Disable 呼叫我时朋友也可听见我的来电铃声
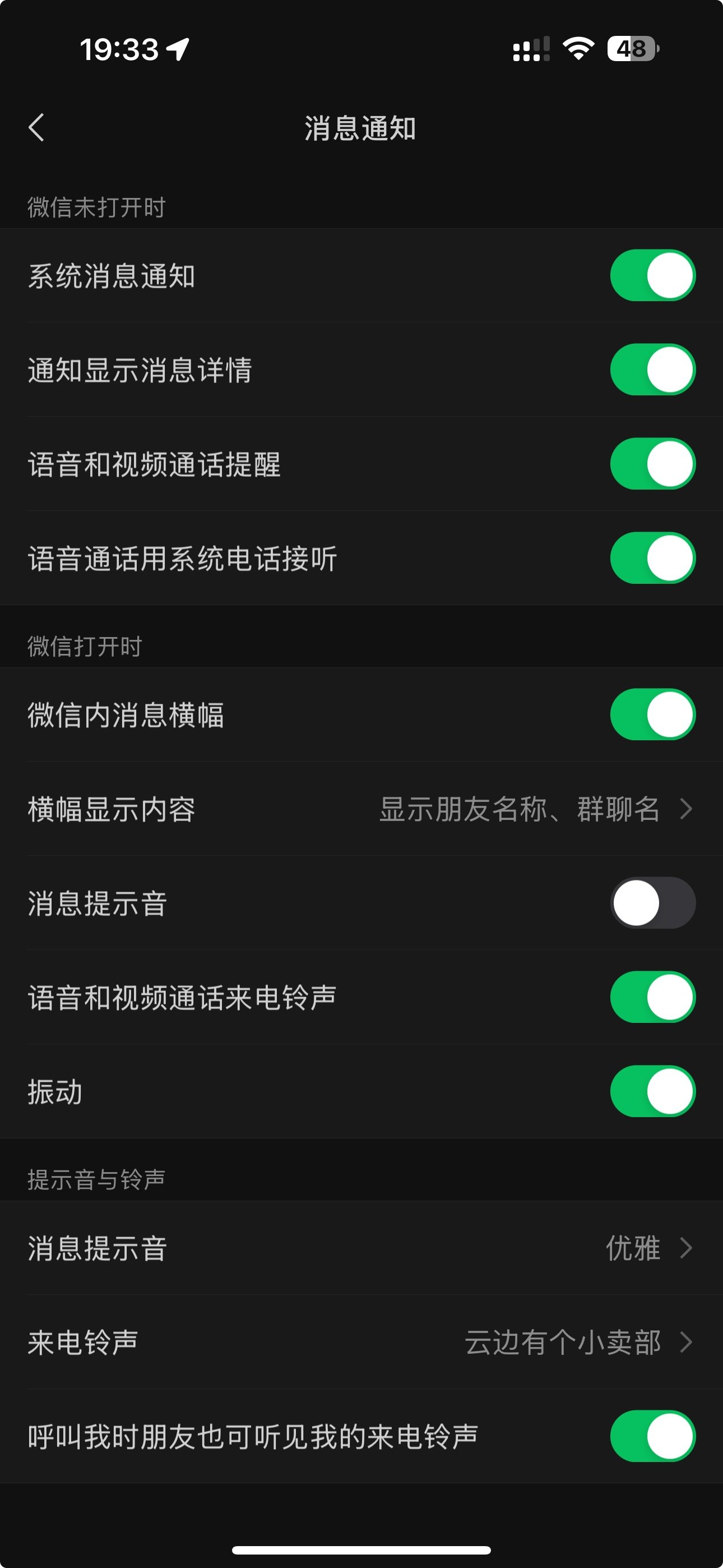 (x=652, y=1437)
